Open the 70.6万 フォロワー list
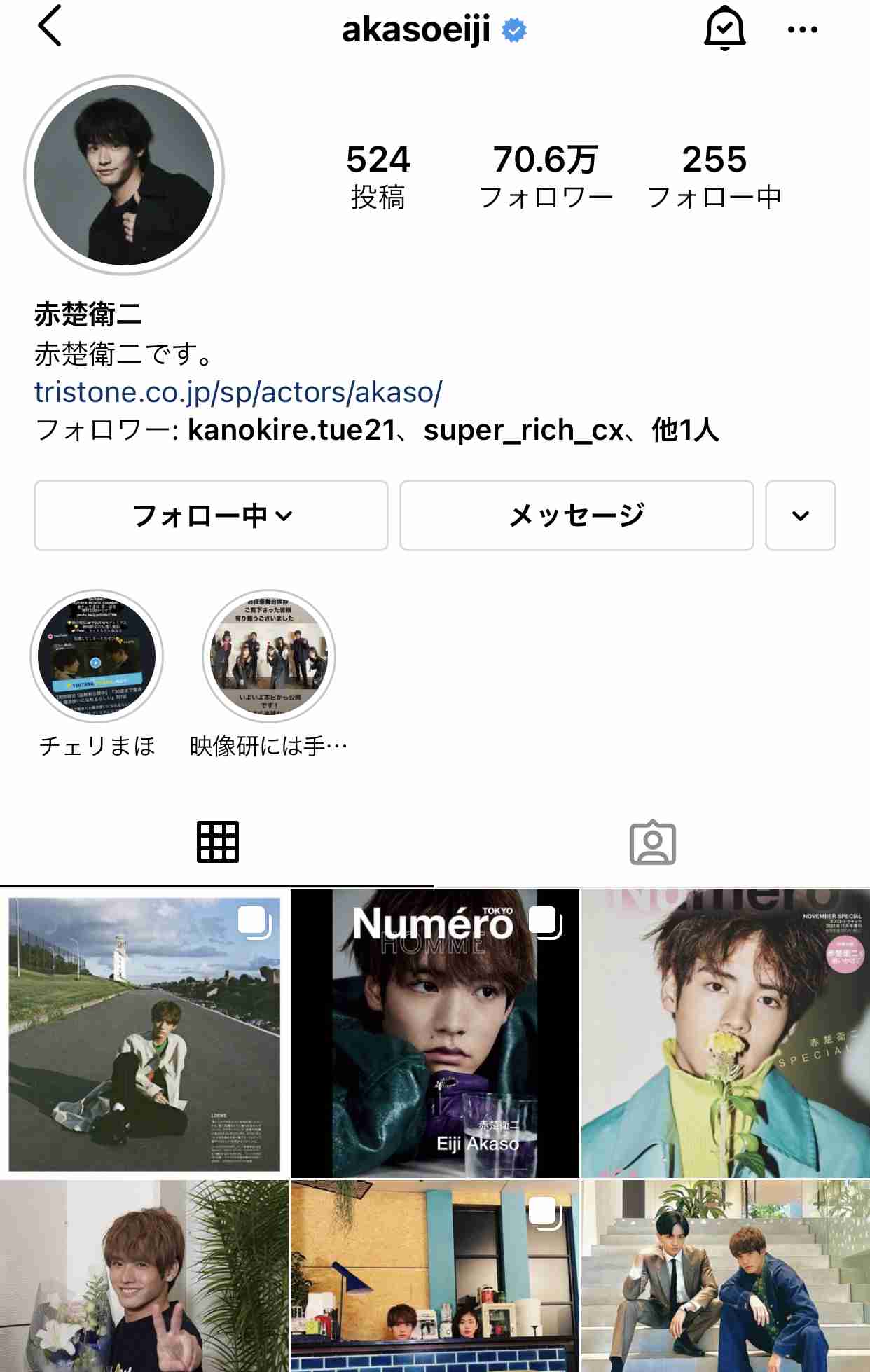870x1372 pixels. coord(546,176)
